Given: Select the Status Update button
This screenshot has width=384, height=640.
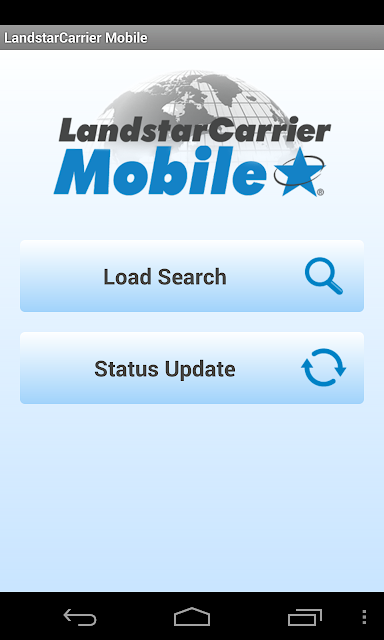Looking at the screenshot, I should pyautogui.click(x=192, y=368).
